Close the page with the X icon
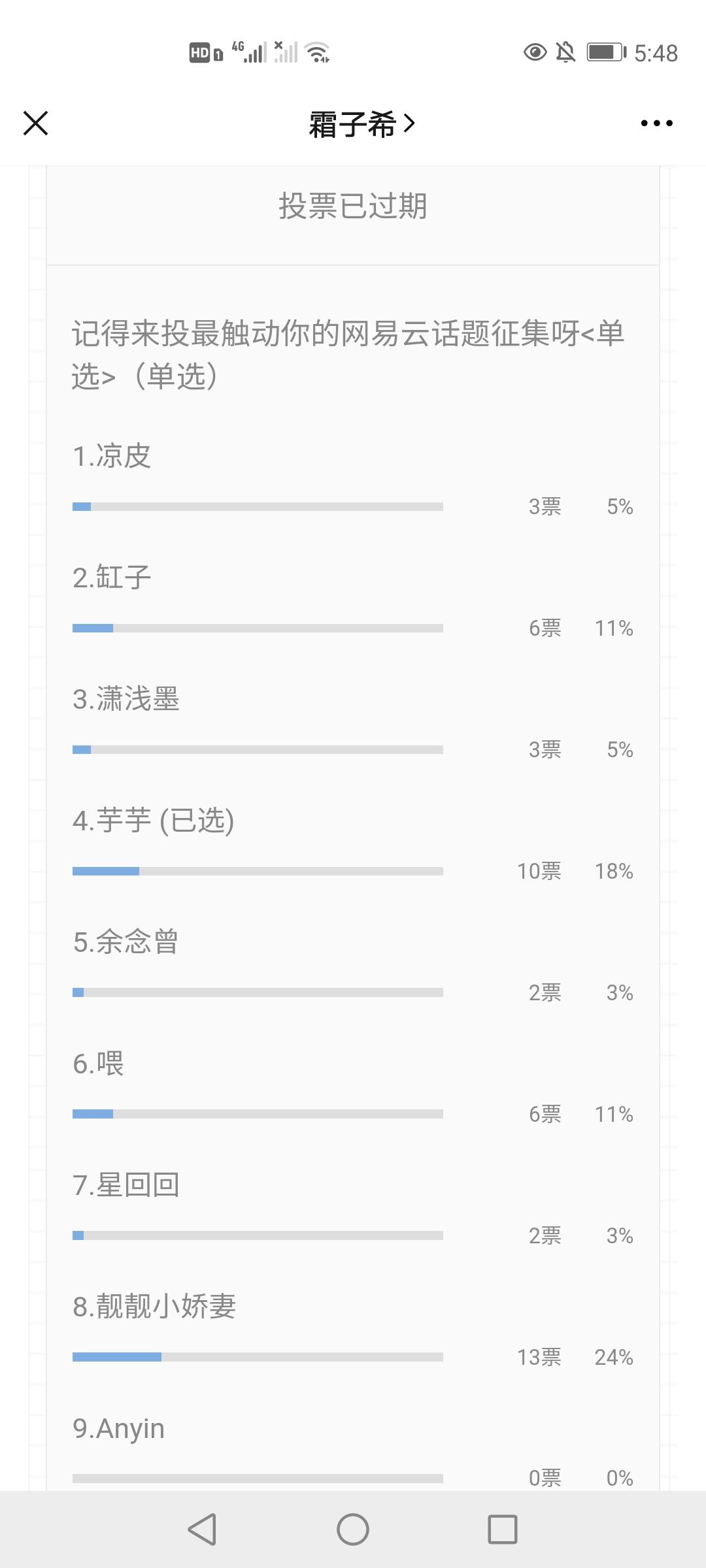706x1568 pixels. pyautogui.click(x=35, y=123)
